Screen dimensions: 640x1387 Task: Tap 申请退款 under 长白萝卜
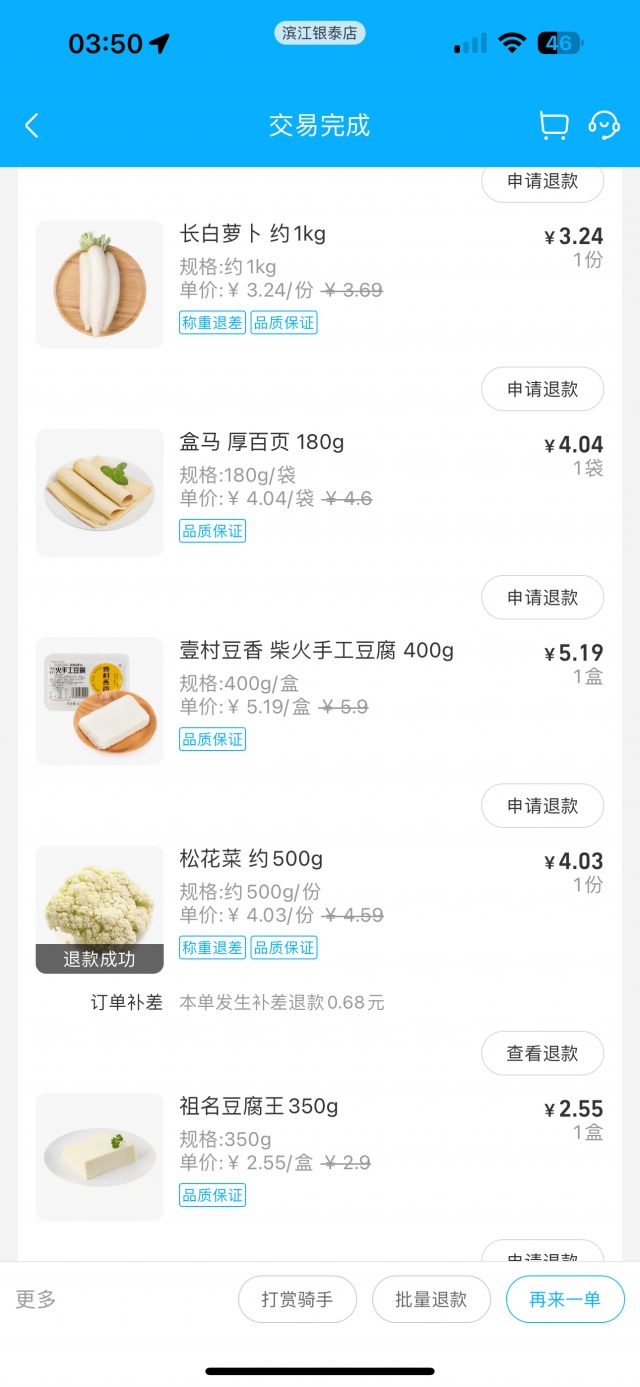542,389
